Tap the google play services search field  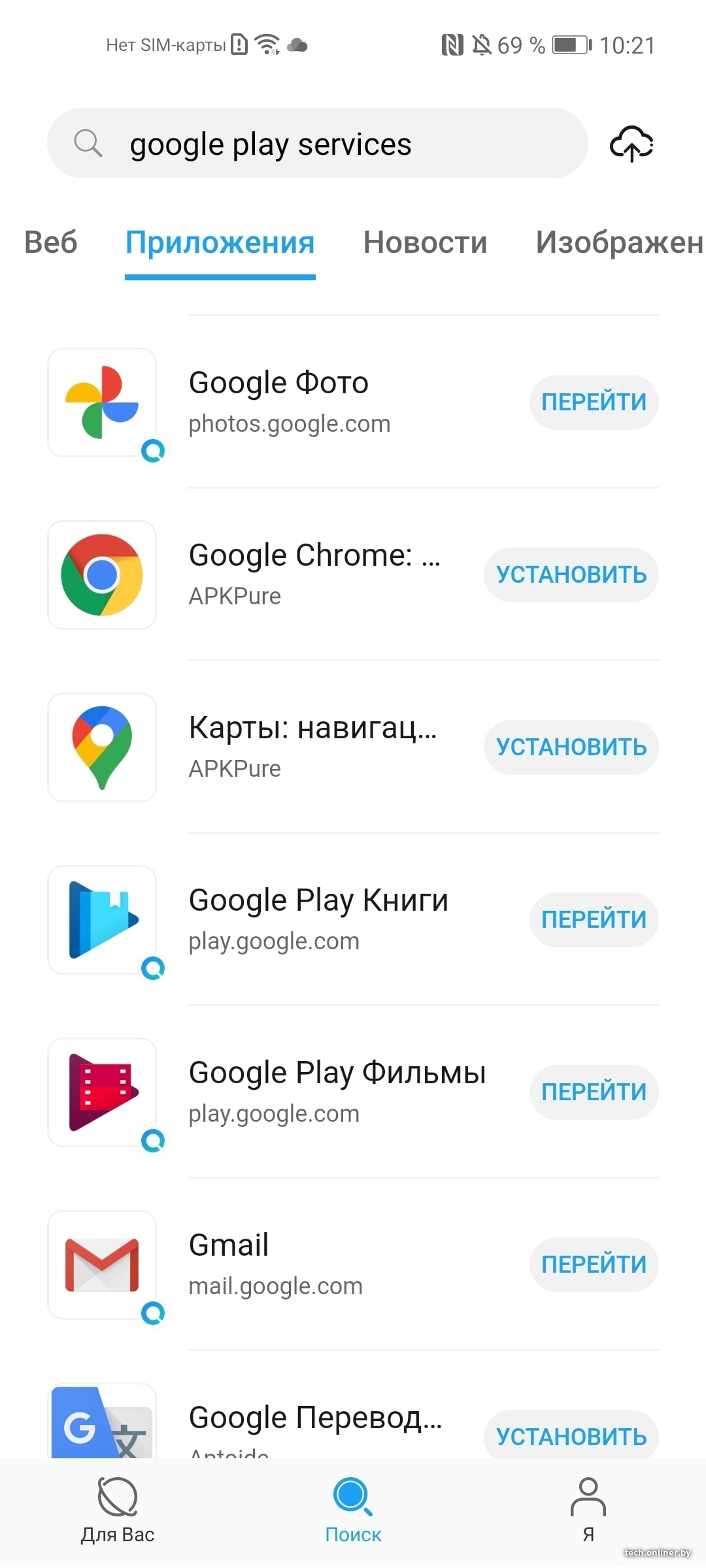pos(318,144)
